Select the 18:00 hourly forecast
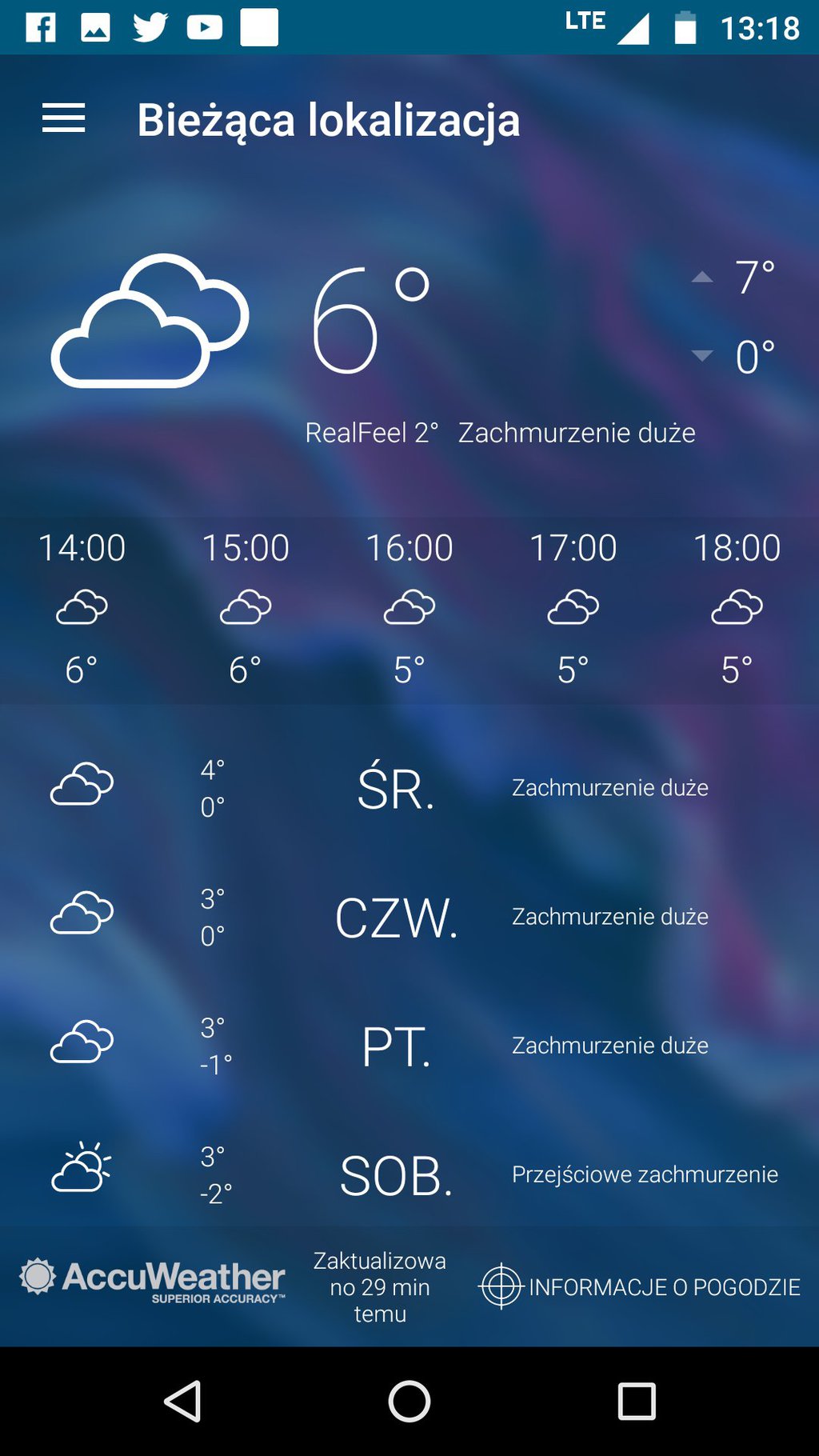Image resolution: width=819 pixels, height=1456 pixels. click(737, 610)
